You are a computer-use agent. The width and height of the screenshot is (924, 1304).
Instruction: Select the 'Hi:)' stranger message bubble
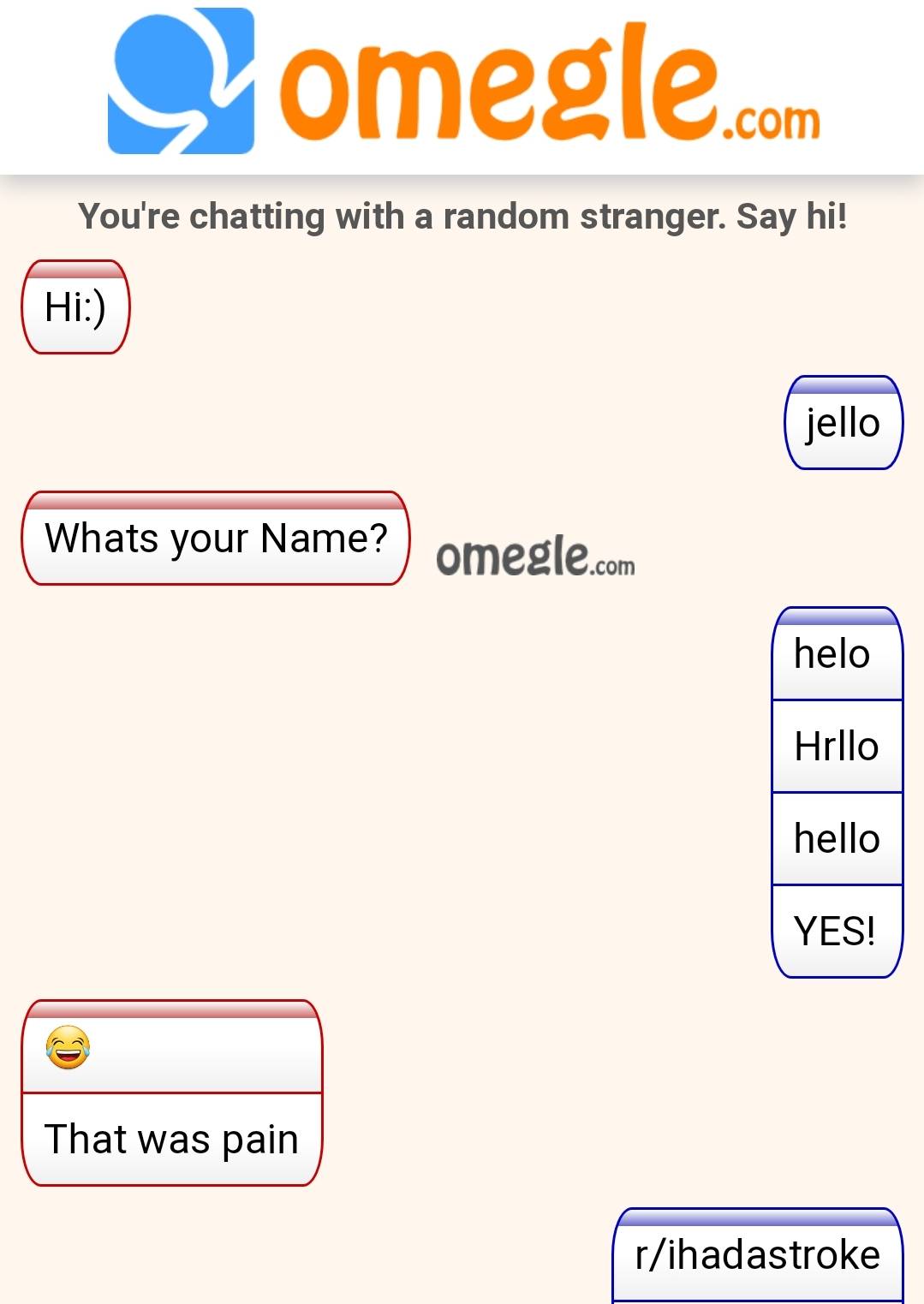74,308
